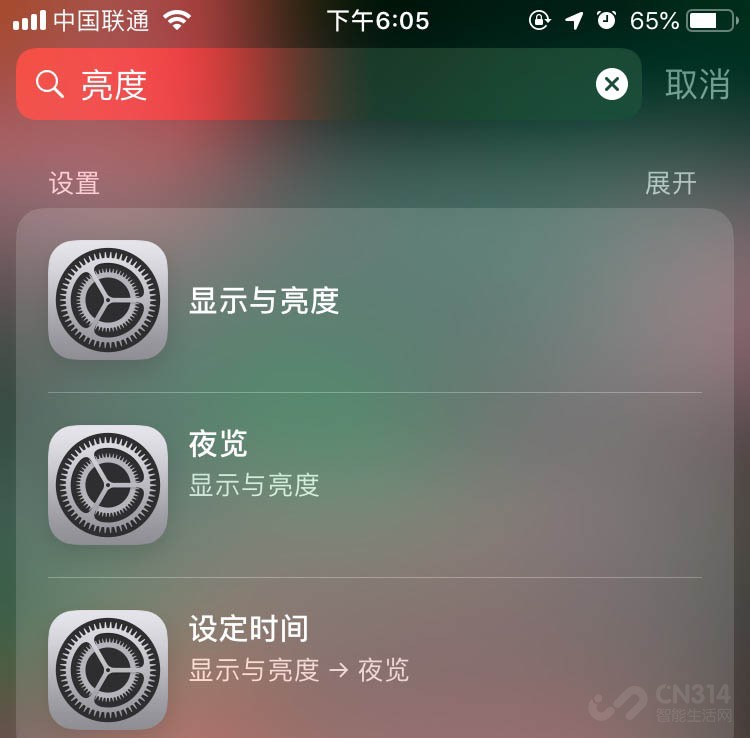
Task: Clear the search text with the X button
Action: click(612, 85)
